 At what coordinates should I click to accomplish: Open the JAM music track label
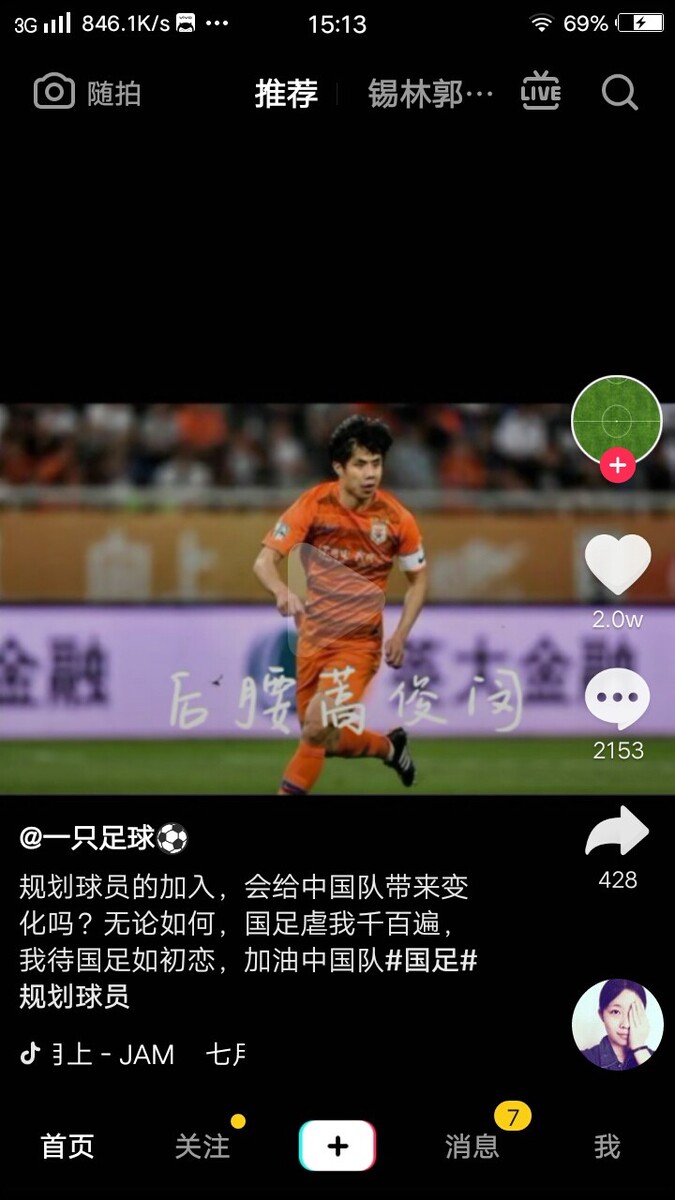130,1054
